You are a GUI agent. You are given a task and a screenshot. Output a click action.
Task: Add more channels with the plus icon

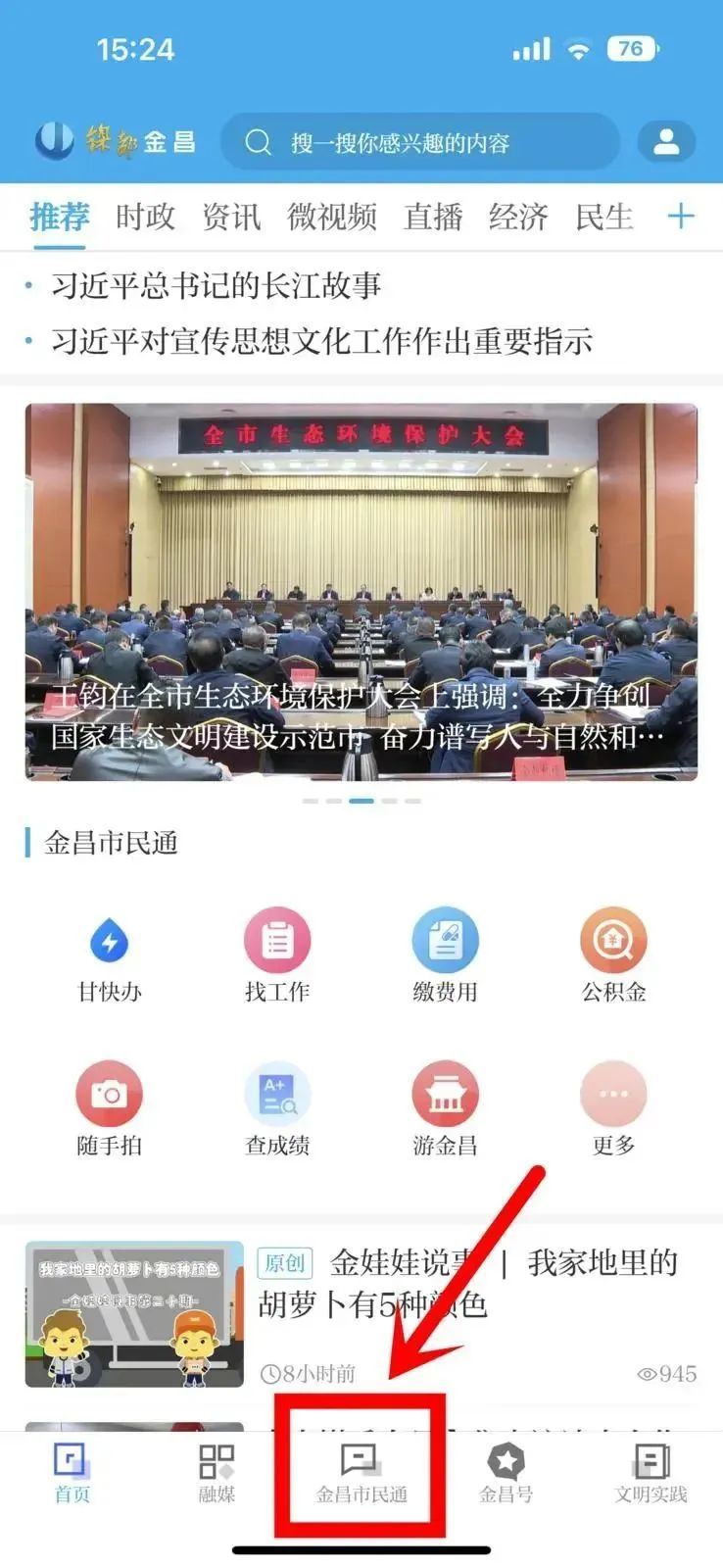coord(681,217)
